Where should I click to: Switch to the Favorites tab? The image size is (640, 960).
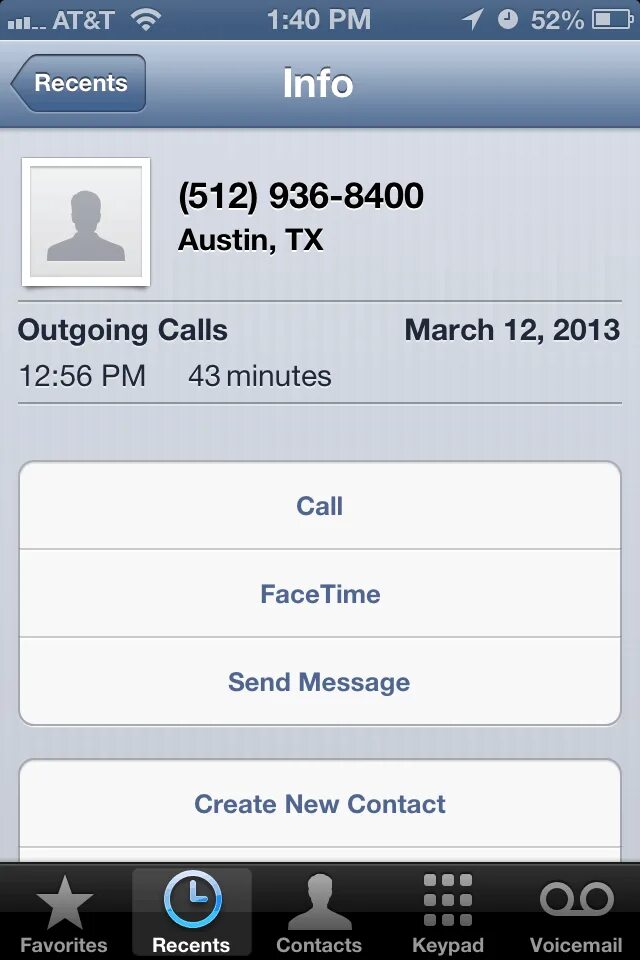(x=64, y=914)
